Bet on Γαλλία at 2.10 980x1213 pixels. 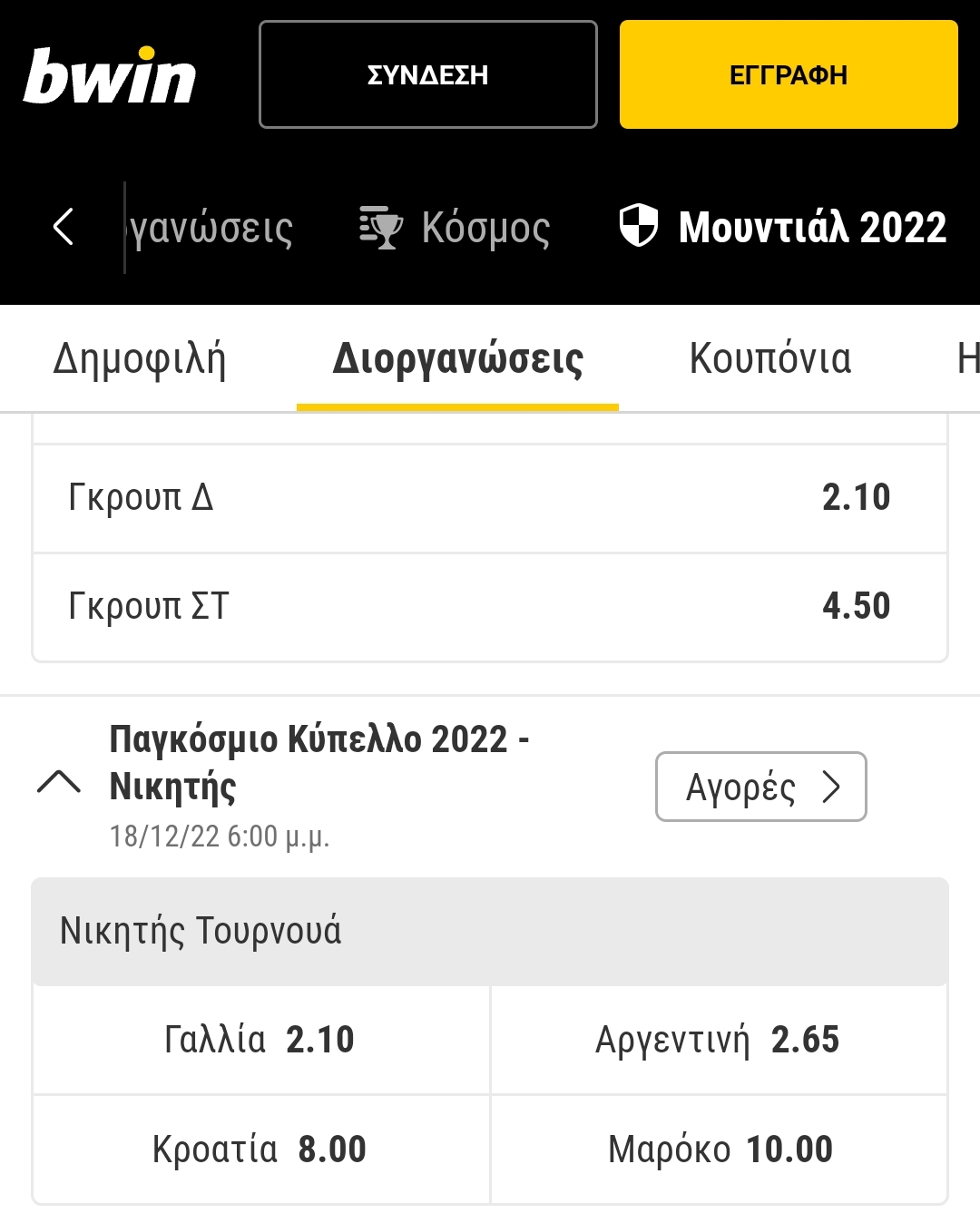tap(260, 1040)
